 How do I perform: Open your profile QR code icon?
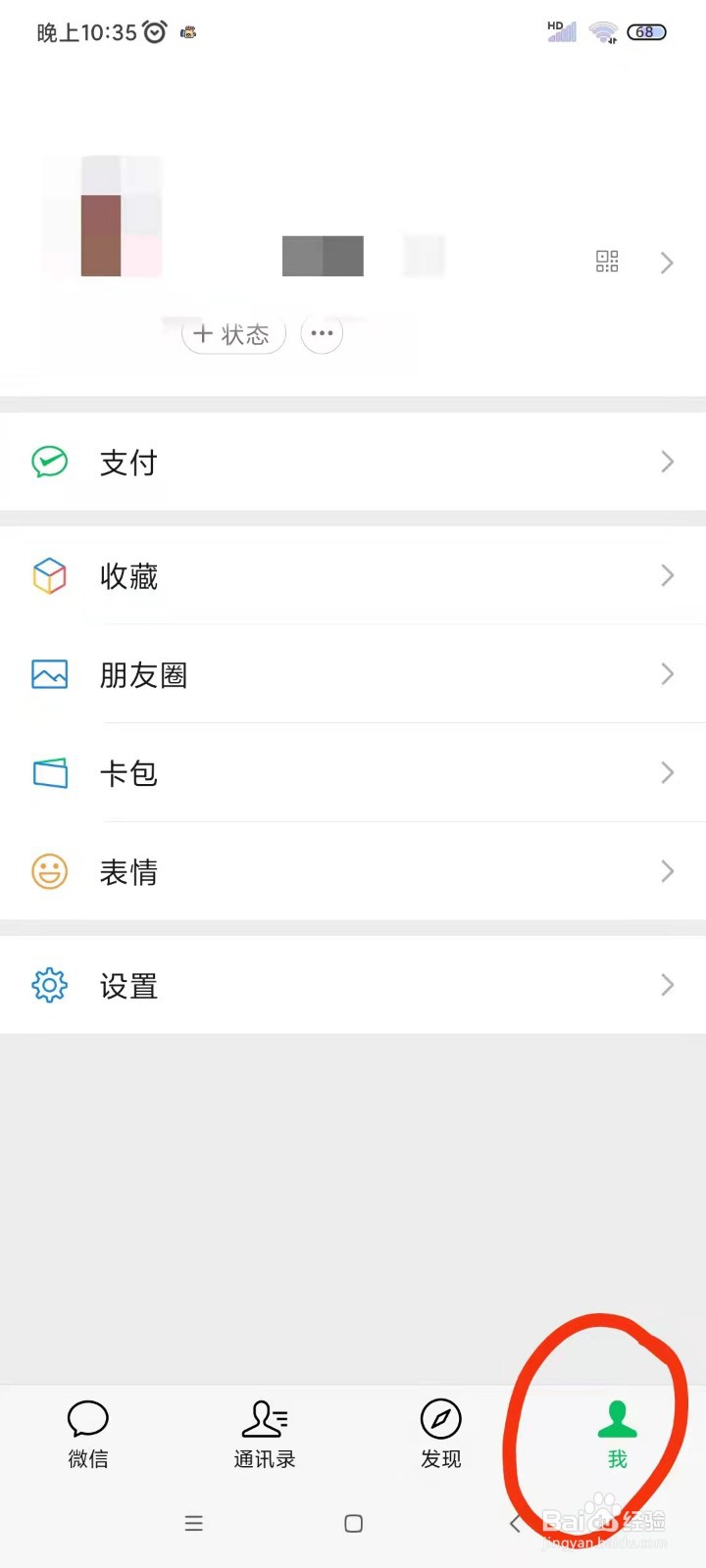(x=606, y=261)
